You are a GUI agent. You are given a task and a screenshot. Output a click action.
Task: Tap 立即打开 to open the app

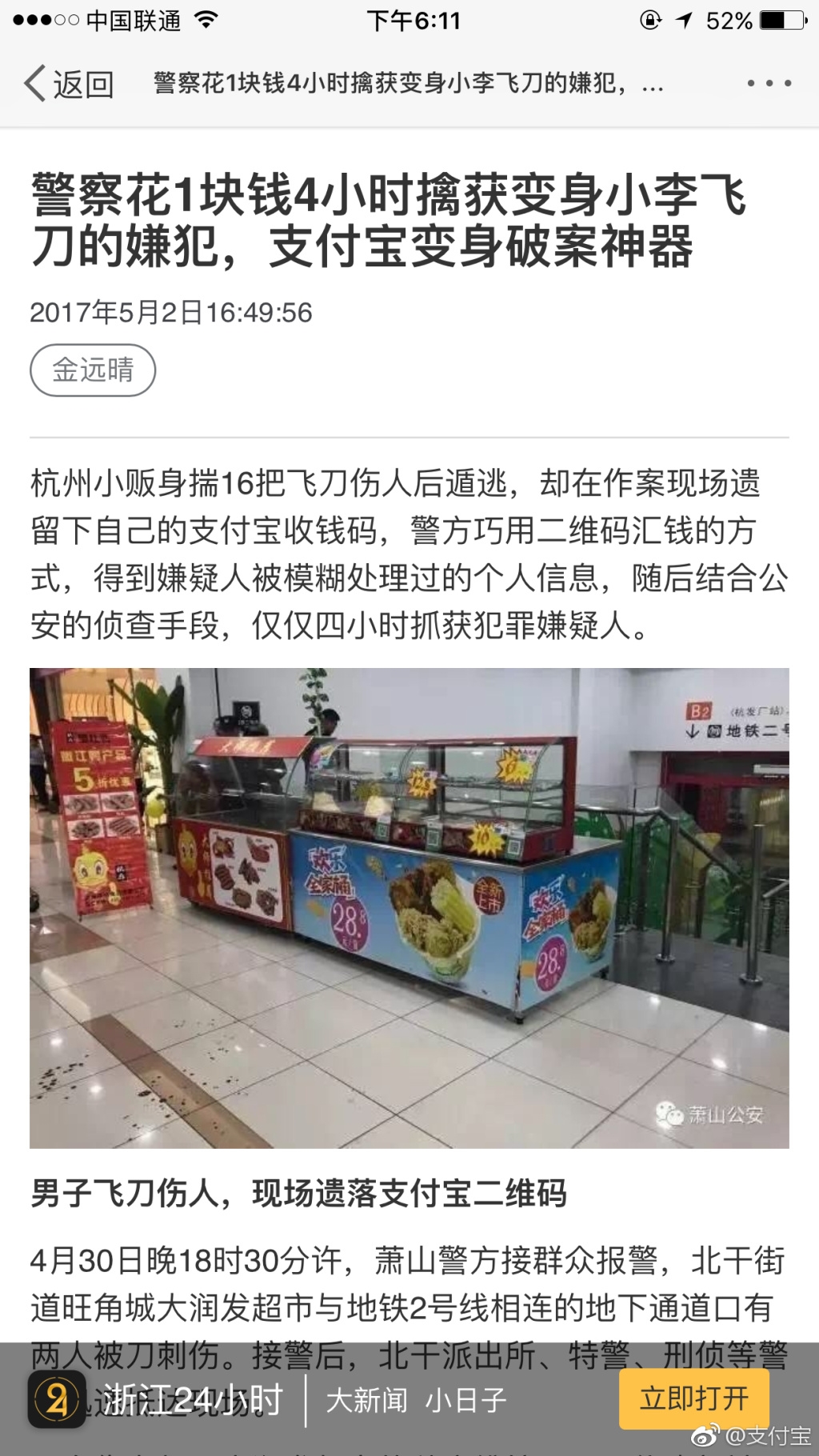tap(693, 1398)
